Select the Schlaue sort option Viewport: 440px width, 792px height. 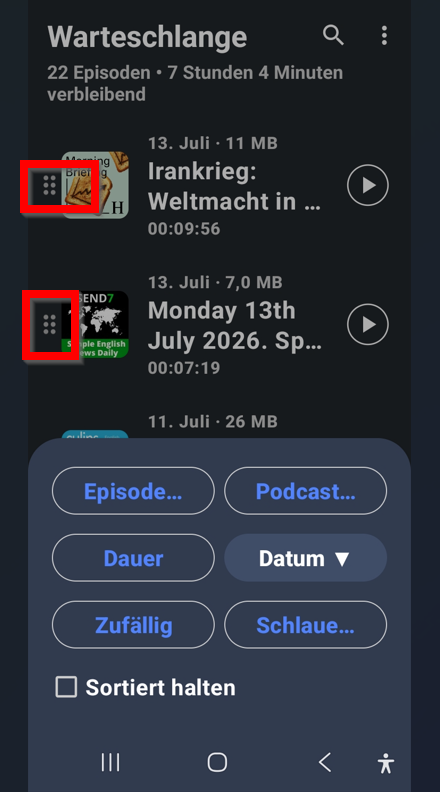pyautogui.click(x=306, y=625)
